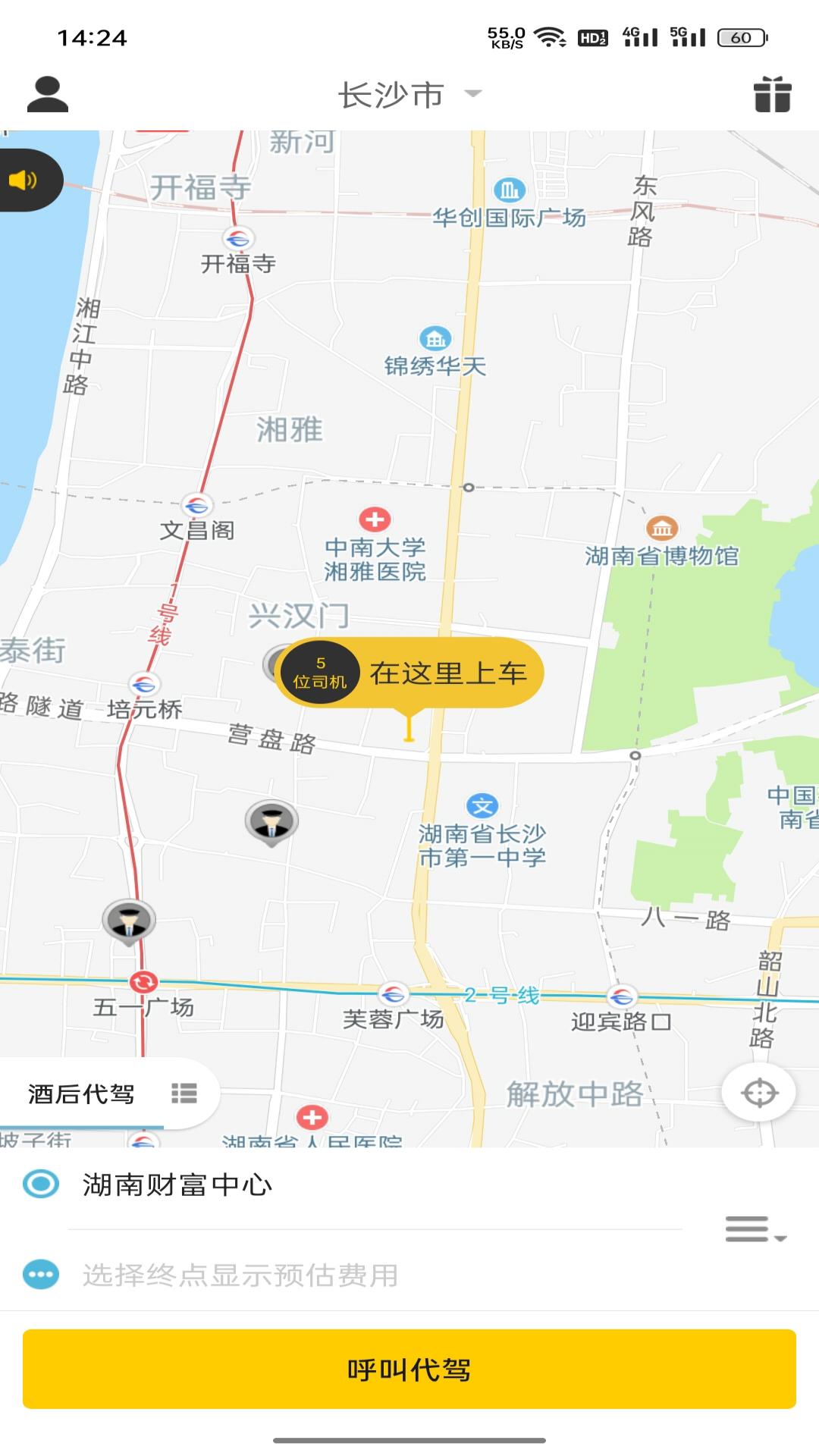Expand the 长沙市 city selector

pyautogui.click(x=410, y=95)
